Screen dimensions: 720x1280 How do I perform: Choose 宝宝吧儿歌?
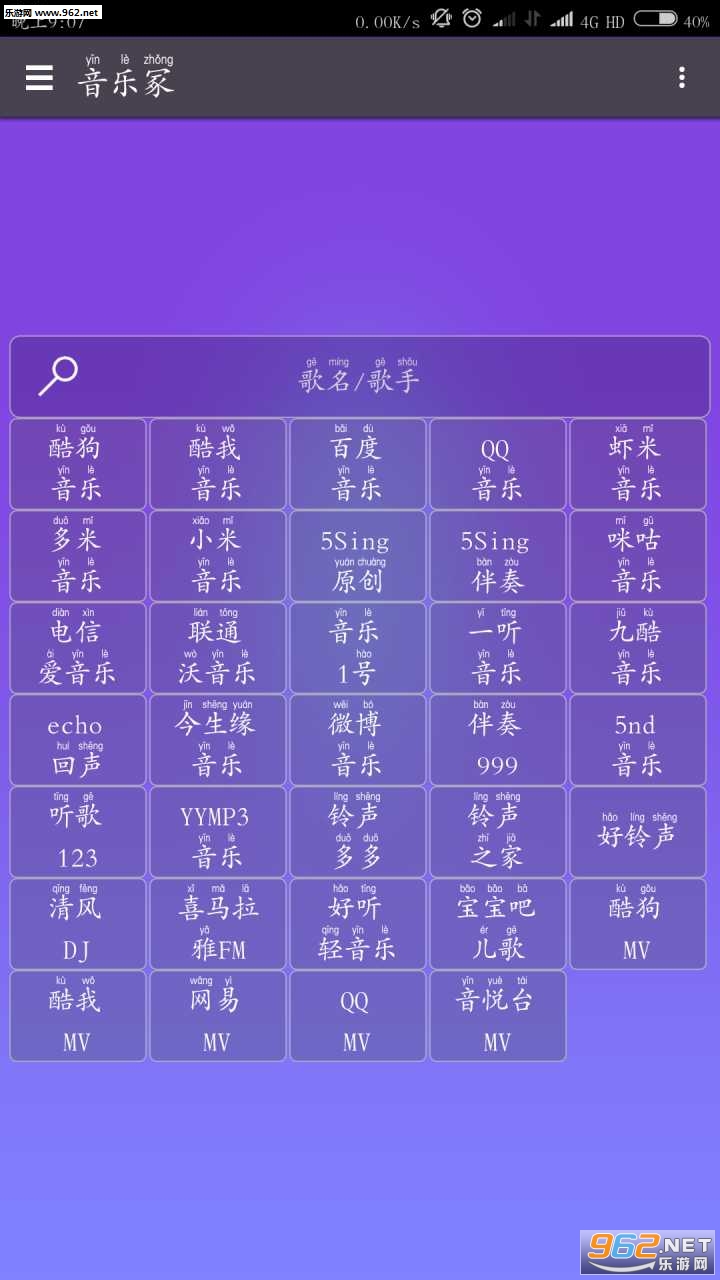(498, 924)
